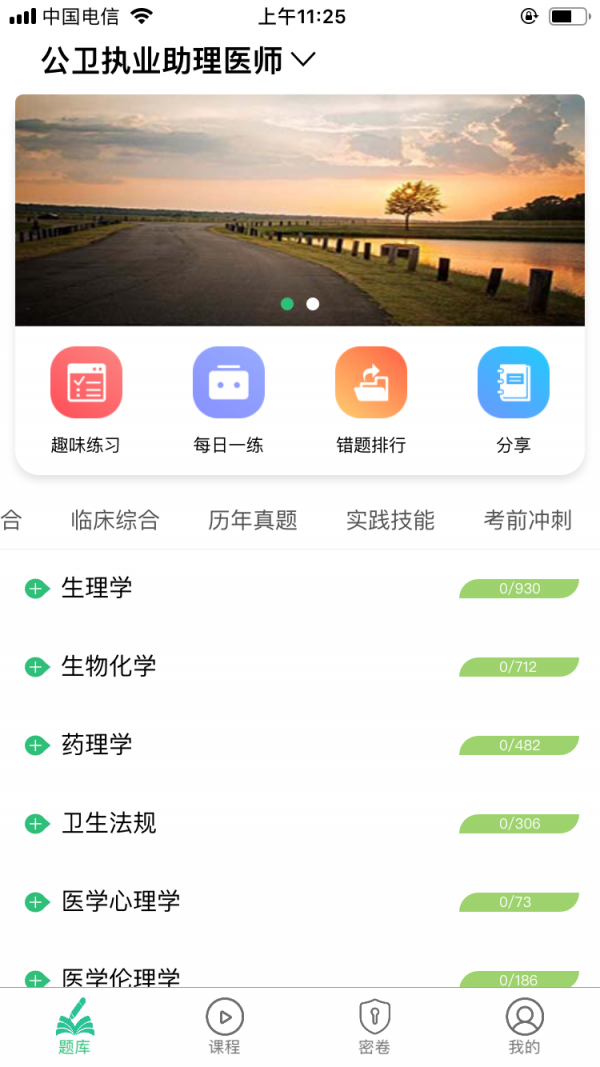Switch to the 临床综合 tab

(x=115, y=520)
